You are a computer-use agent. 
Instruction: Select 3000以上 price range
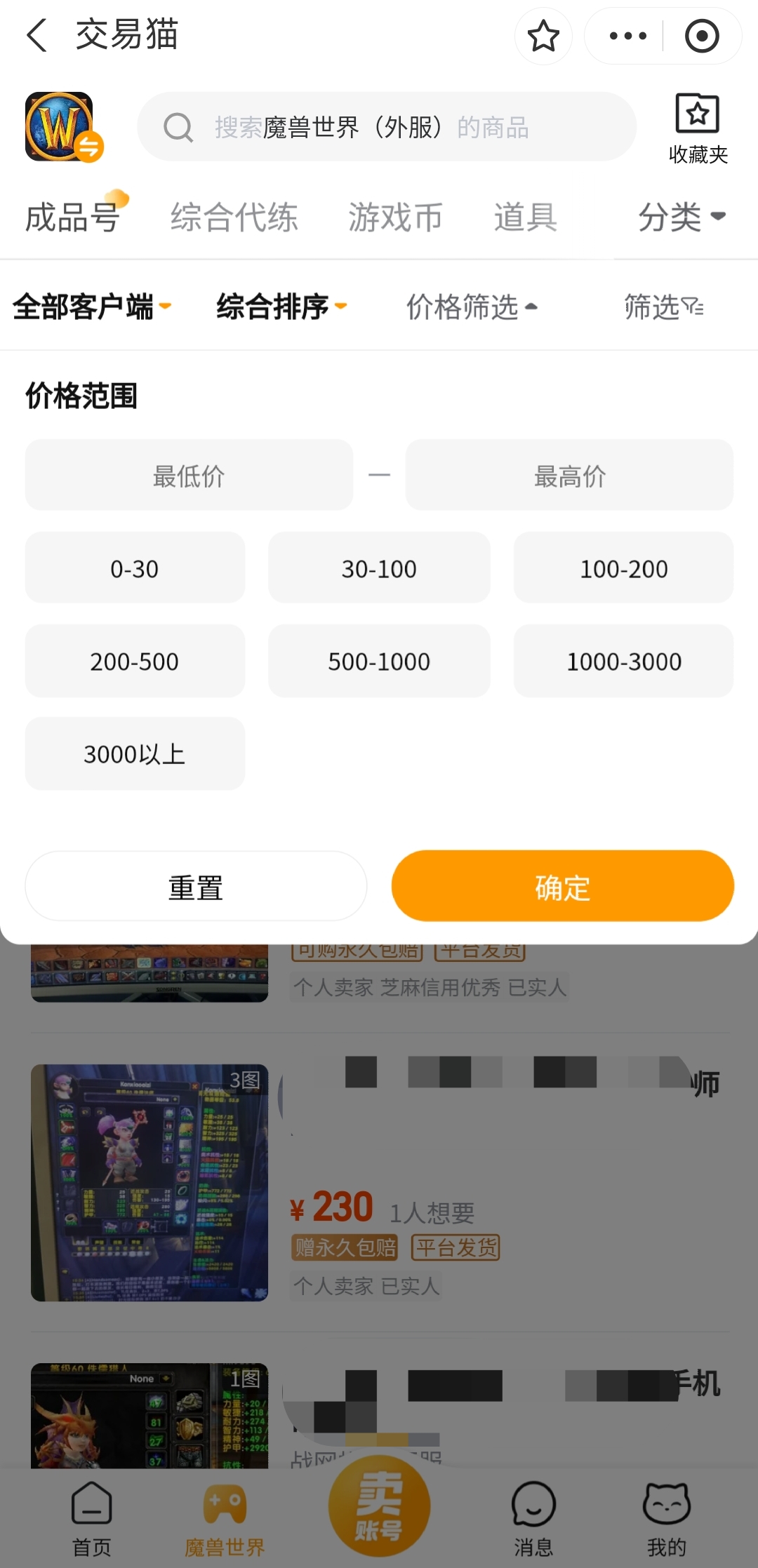pyautogui.click(x=135, y=753)
